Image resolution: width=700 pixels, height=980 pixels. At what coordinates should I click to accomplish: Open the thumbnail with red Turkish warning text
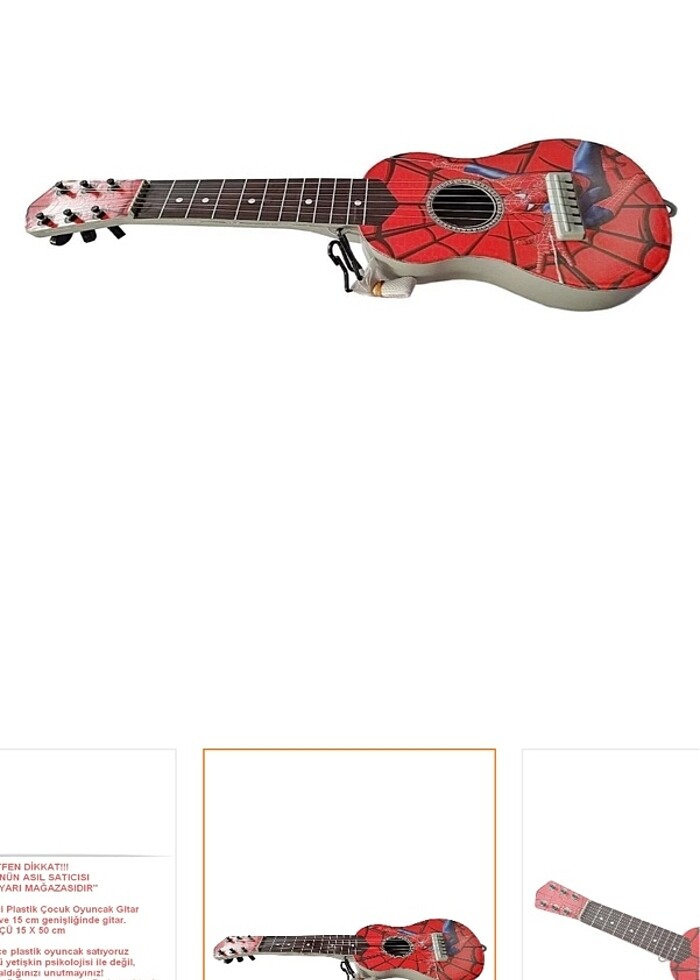point(86,865)
